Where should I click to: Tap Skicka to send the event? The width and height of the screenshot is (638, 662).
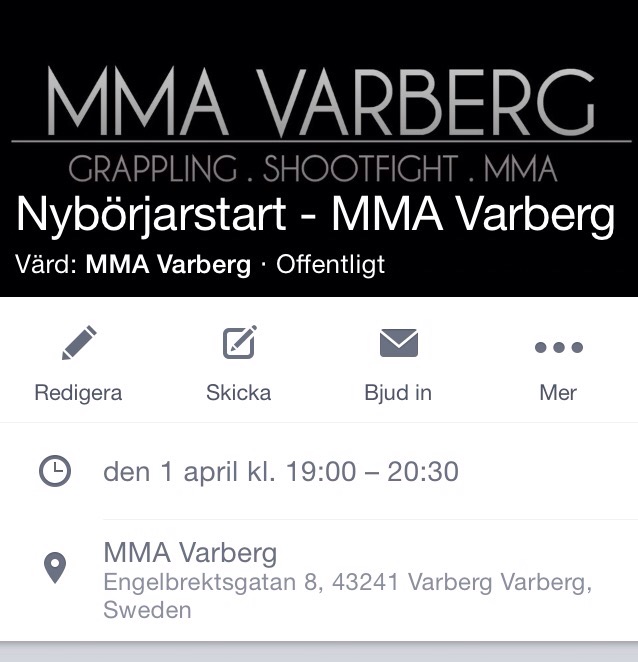238,364
